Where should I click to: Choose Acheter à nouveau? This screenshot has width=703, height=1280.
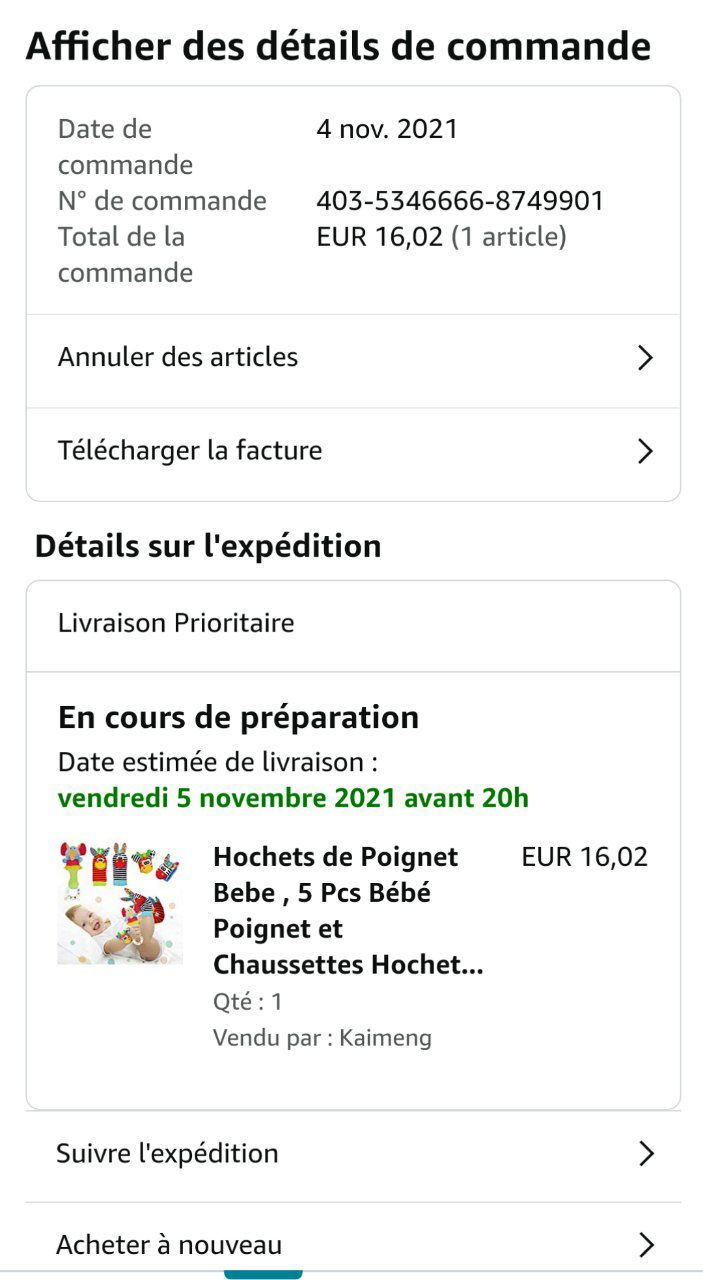coord(352,1245)
